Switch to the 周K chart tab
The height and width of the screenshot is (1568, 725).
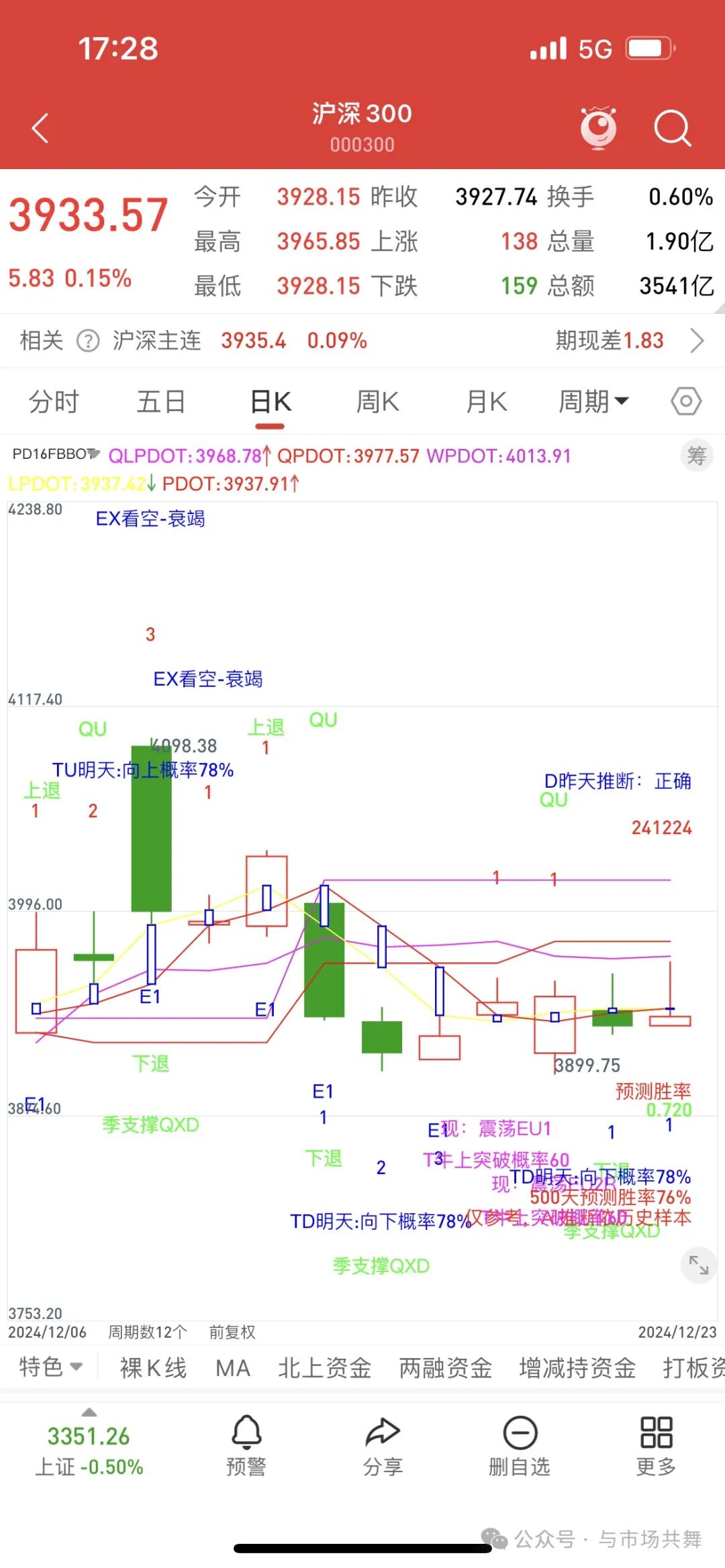[377, 402]
